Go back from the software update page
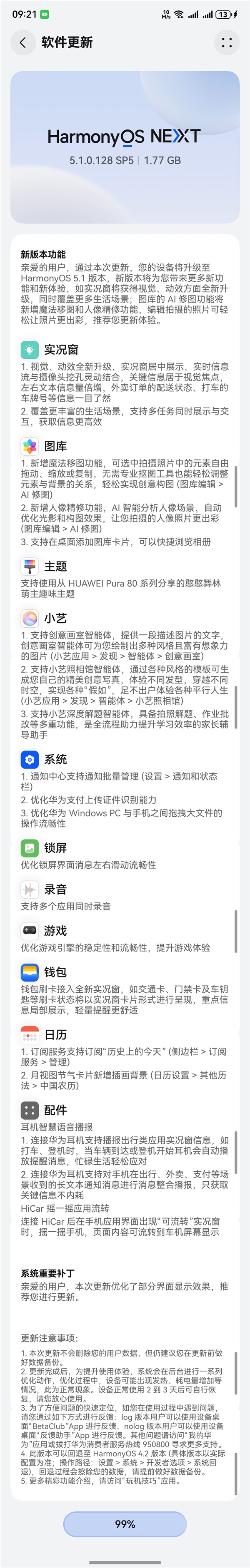Viewport: 250px width, 1568px height. 23,42
